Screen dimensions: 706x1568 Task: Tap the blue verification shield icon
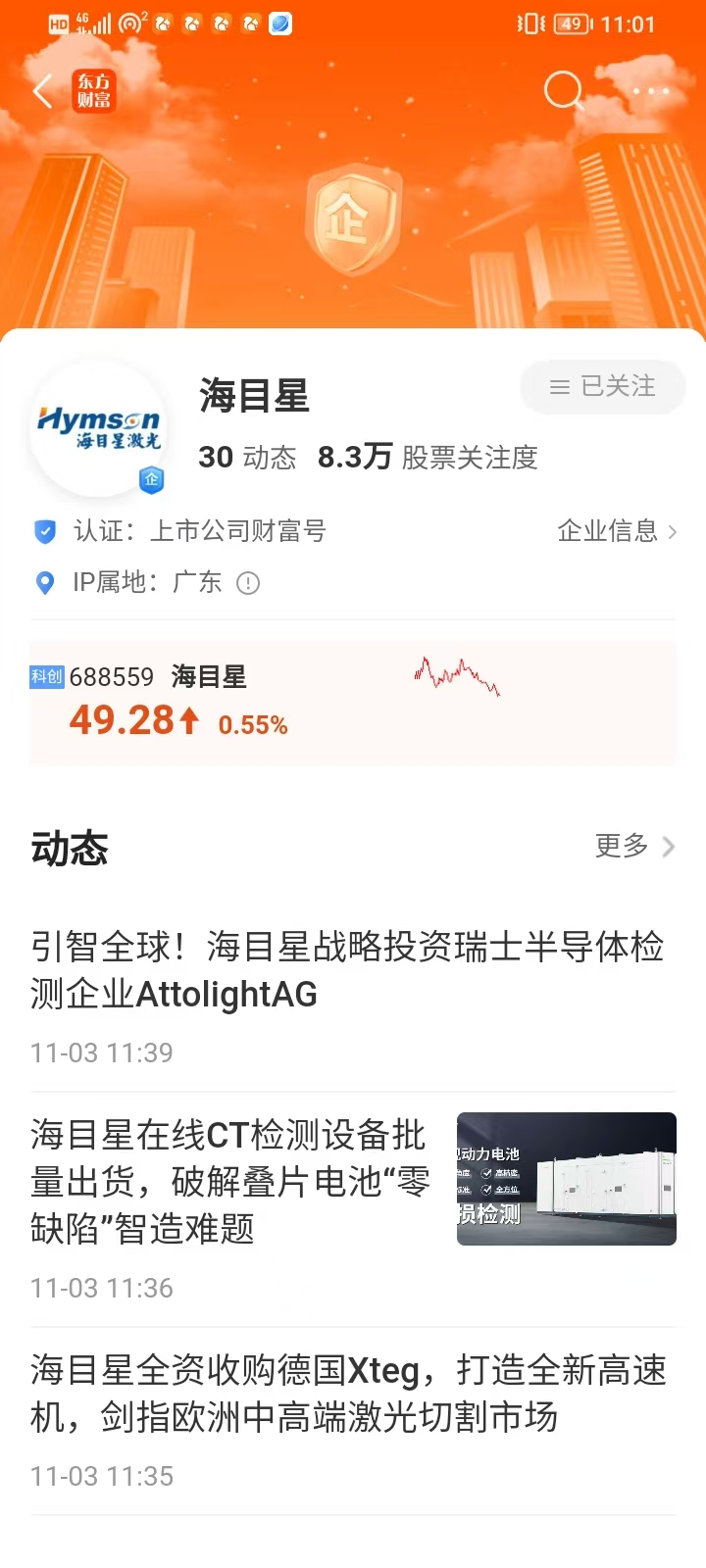(x=44, y=531)
